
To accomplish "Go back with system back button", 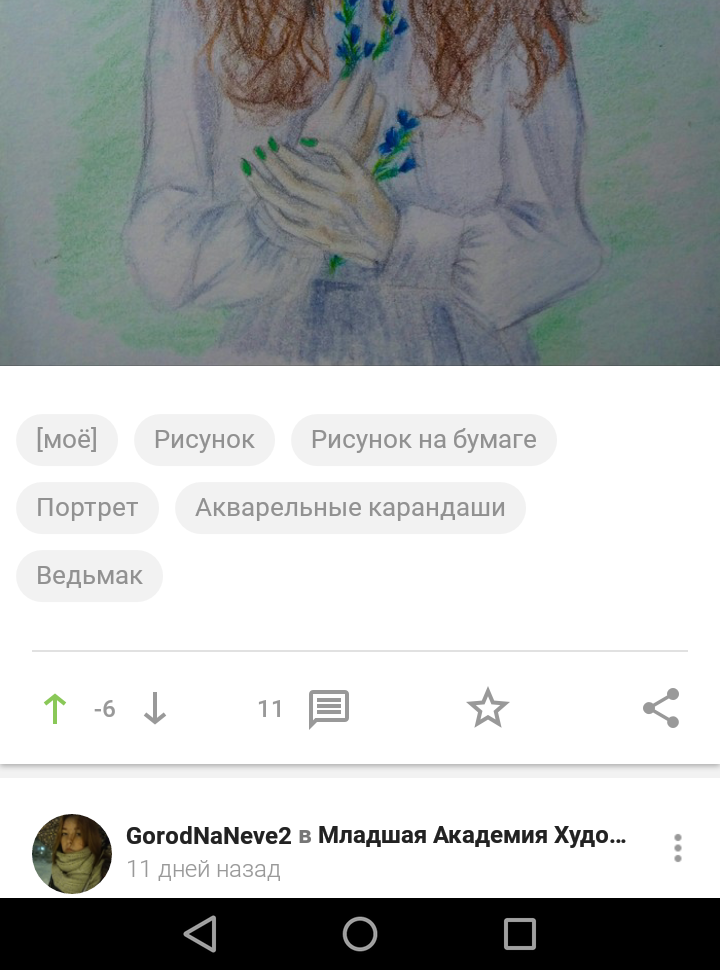I will point(200,934).
